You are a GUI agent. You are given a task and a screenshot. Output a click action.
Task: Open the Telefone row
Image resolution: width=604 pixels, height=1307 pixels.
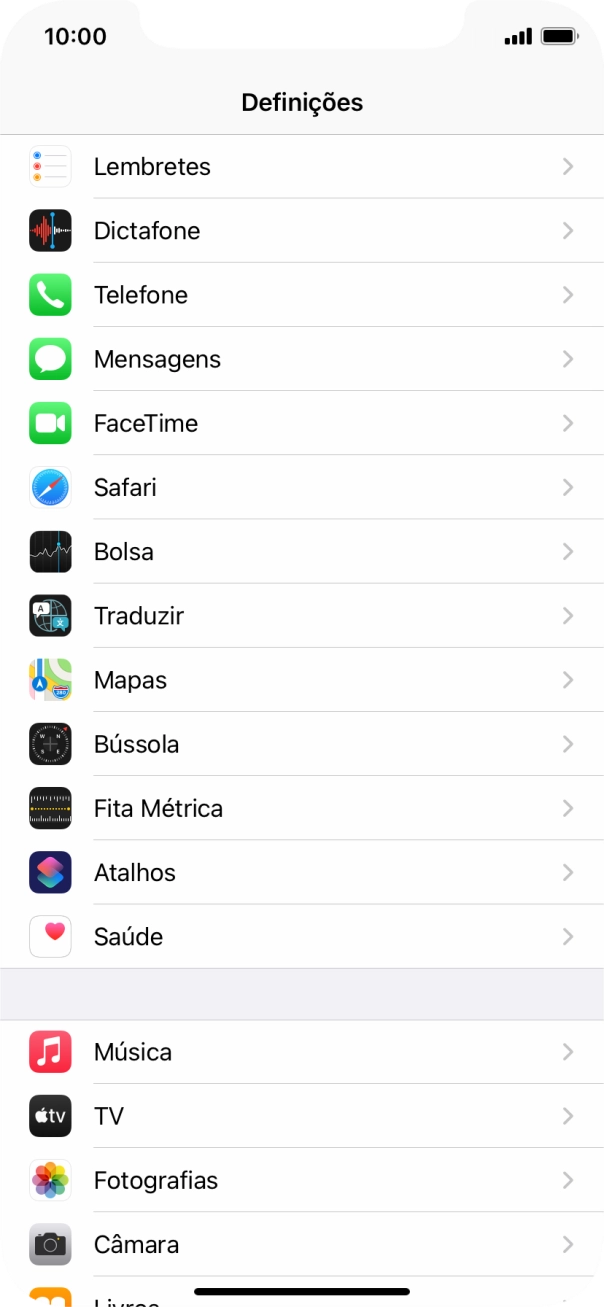coord(300,295)
